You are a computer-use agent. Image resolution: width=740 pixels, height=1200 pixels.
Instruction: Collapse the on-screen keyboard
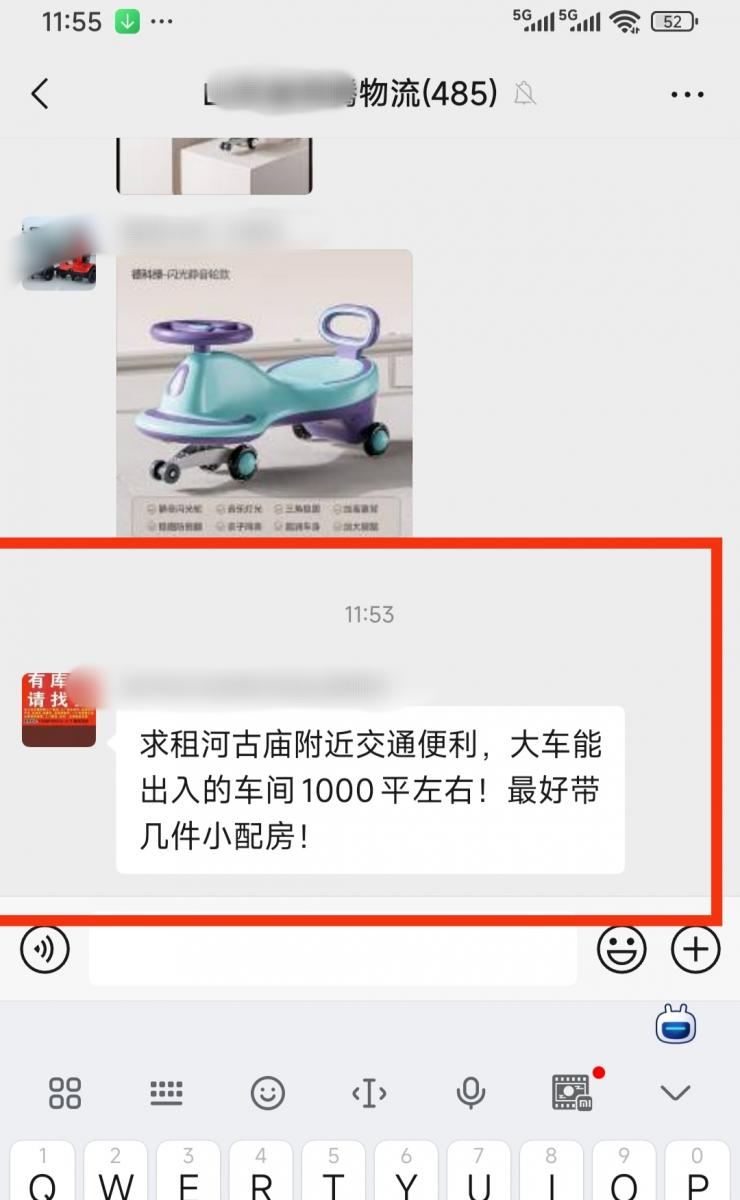(675, 1093)
